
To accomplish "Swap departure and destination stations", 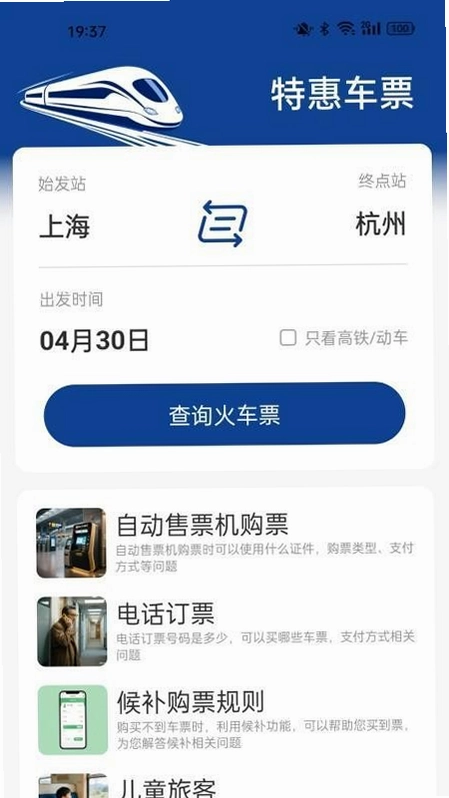I will 222,224.
